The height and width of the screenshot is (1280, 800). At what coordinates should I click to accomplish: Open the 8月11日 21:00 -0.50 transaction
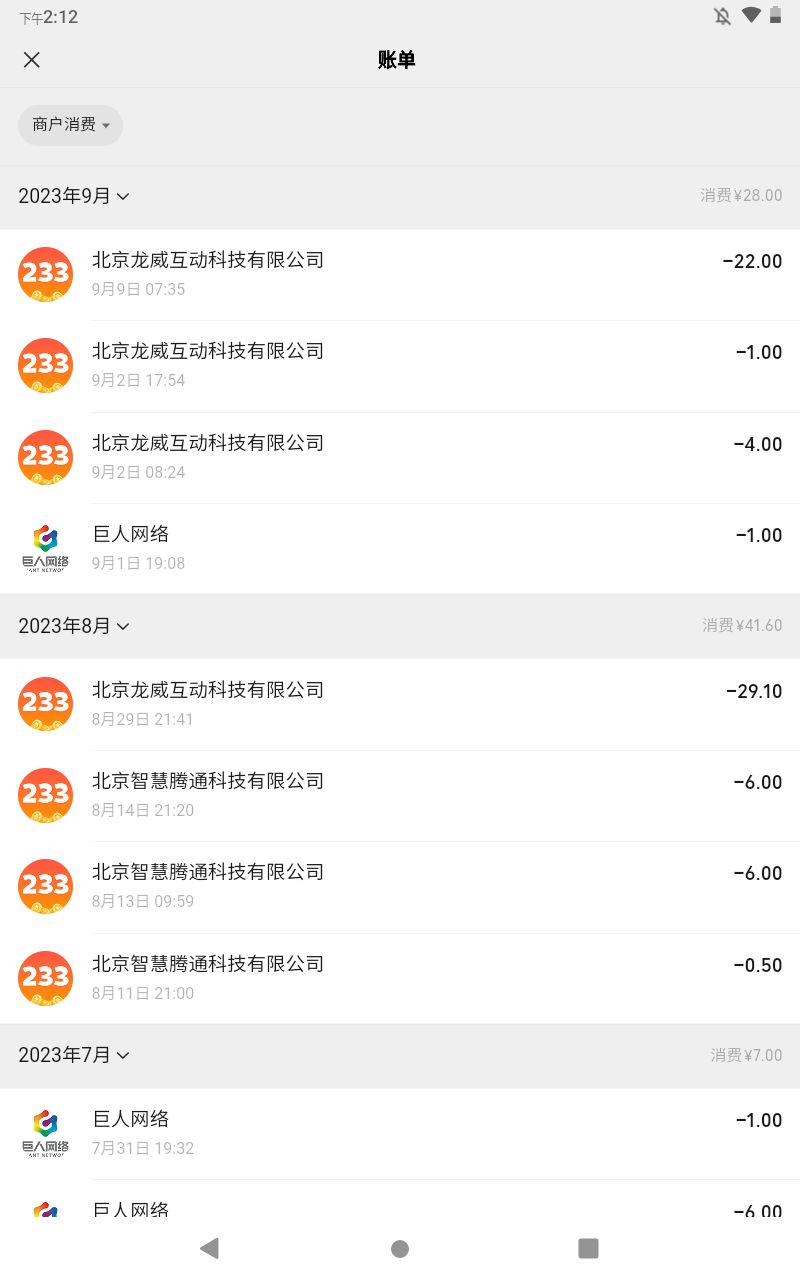[x=400, y=978]
